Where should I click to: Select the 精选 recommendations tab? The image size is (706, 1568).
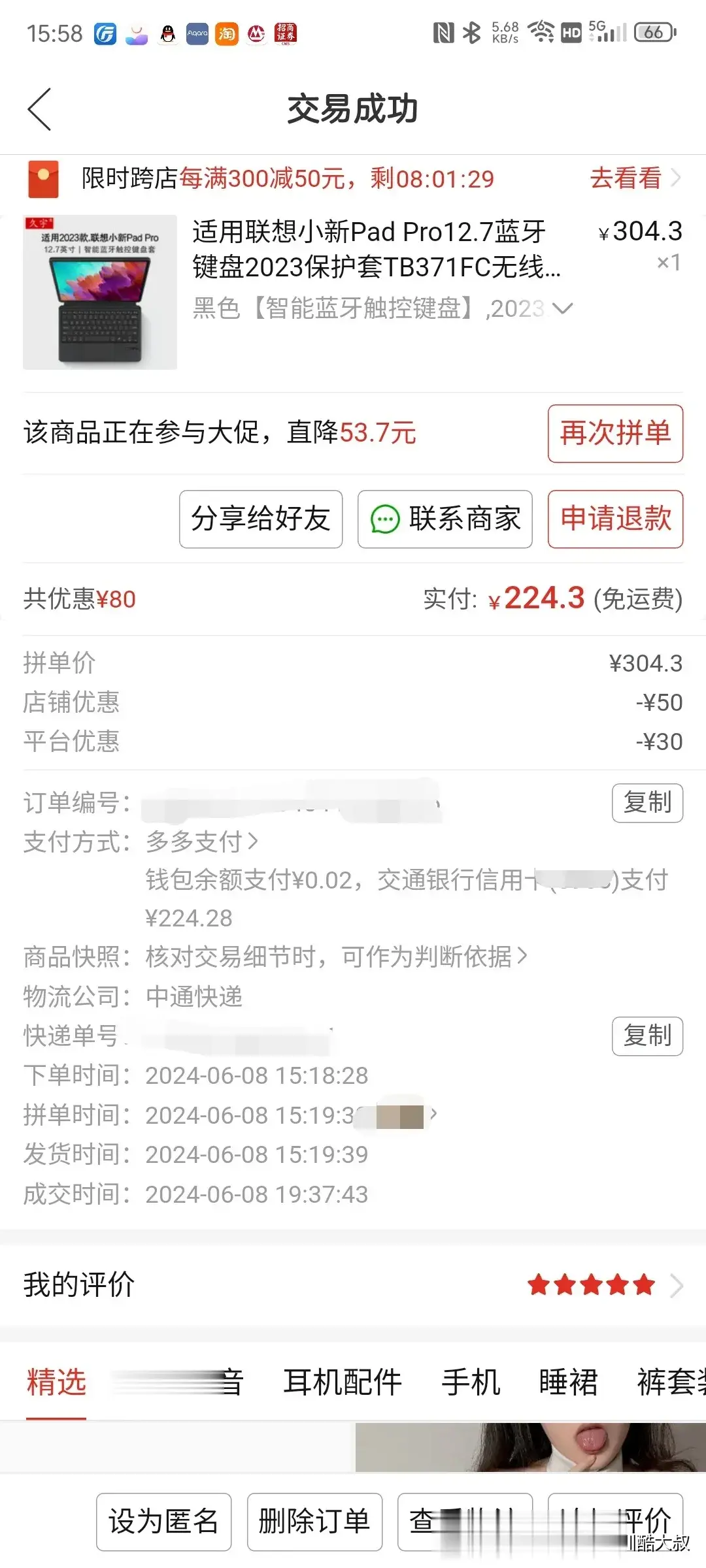coord(56,1382)
